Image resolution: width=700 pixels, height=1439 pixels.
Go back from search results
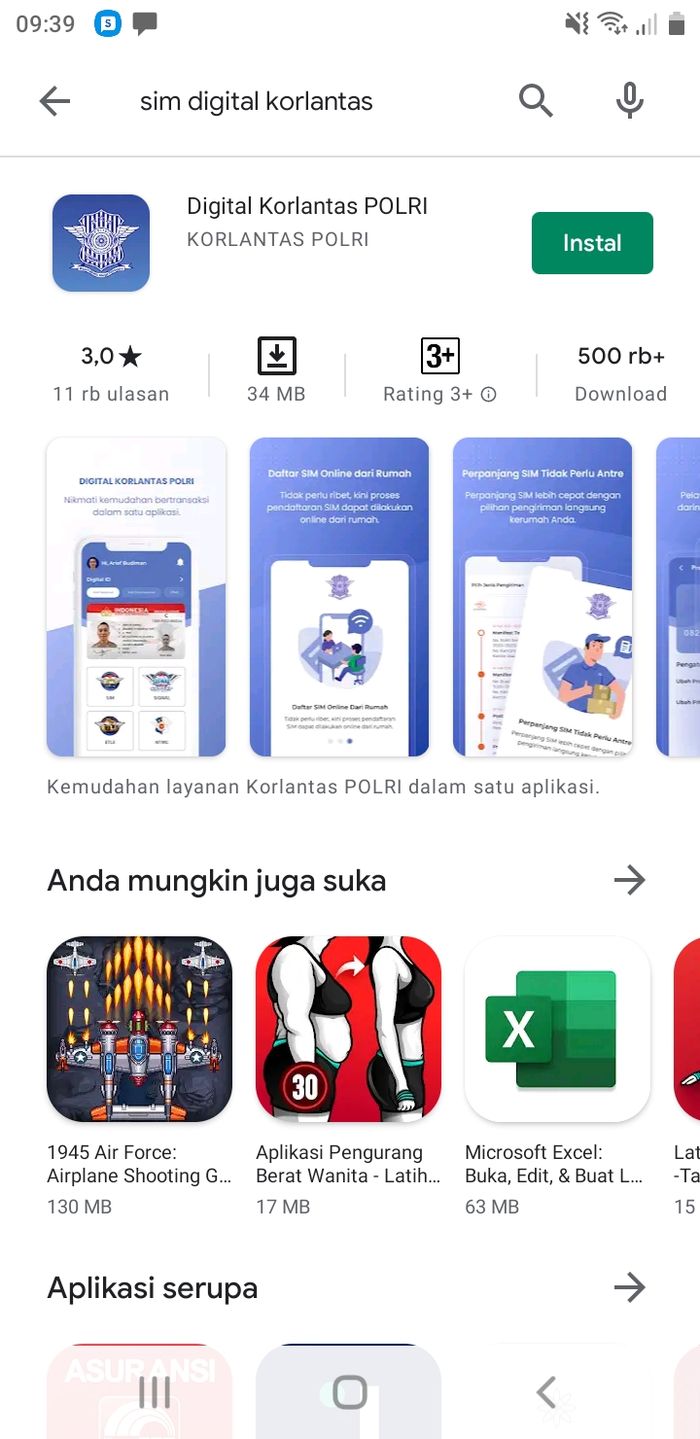(x=55, y=101)
